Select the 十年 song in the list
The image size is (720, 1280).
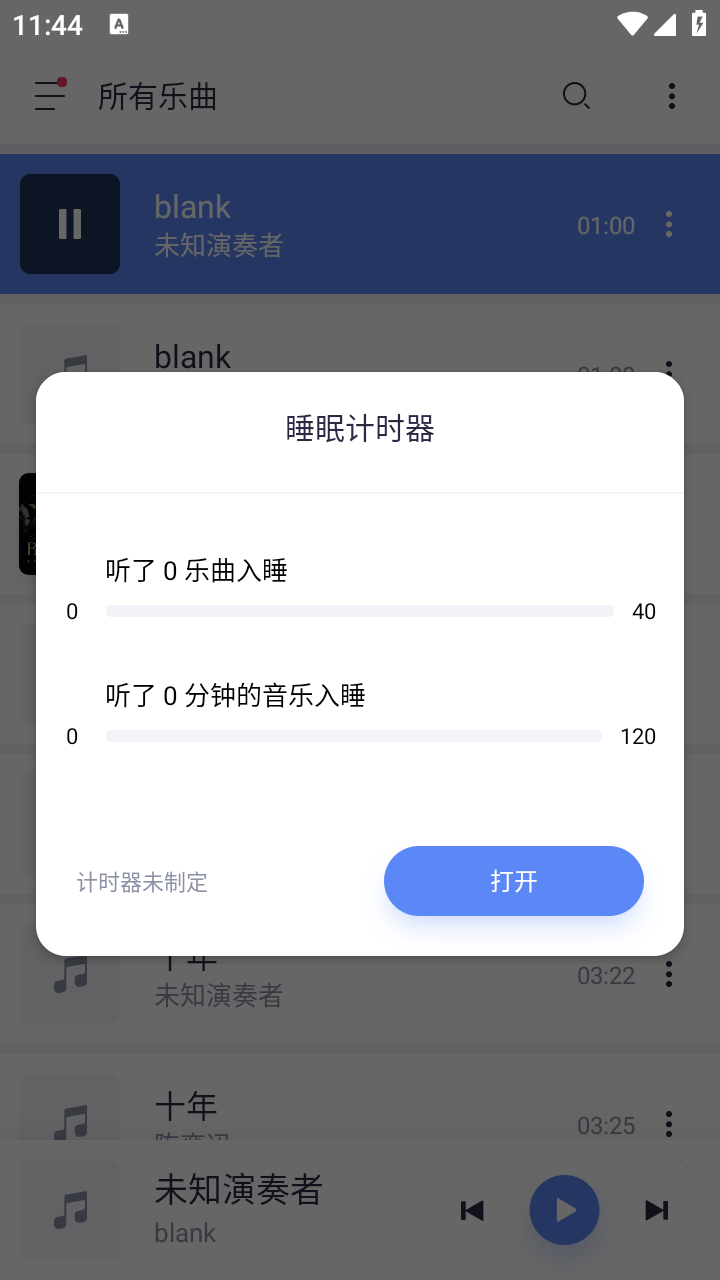pyautogui.click(x=300, y=1106)
